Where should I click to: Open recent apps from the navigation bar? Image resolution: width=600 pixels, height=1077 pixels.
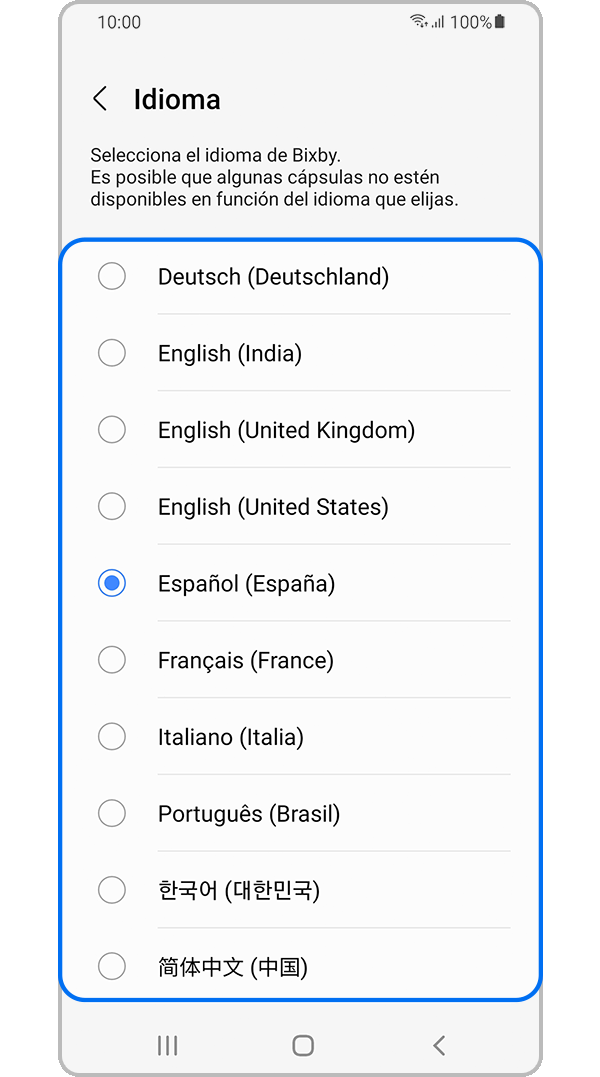[168, 1045]
